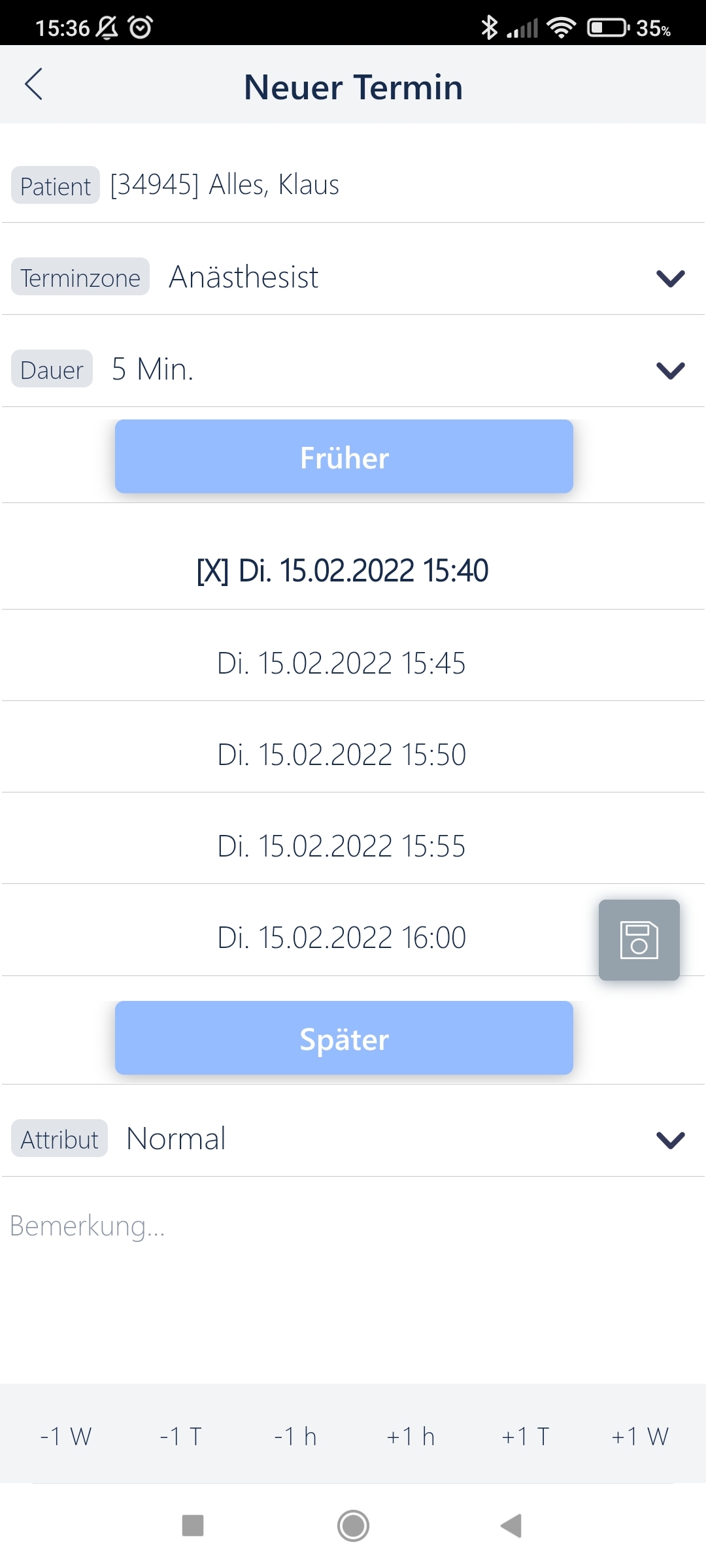Screen dimensions: 706x1568
Task: Pick the 15:55 appointment time
Action: point(341,846)
